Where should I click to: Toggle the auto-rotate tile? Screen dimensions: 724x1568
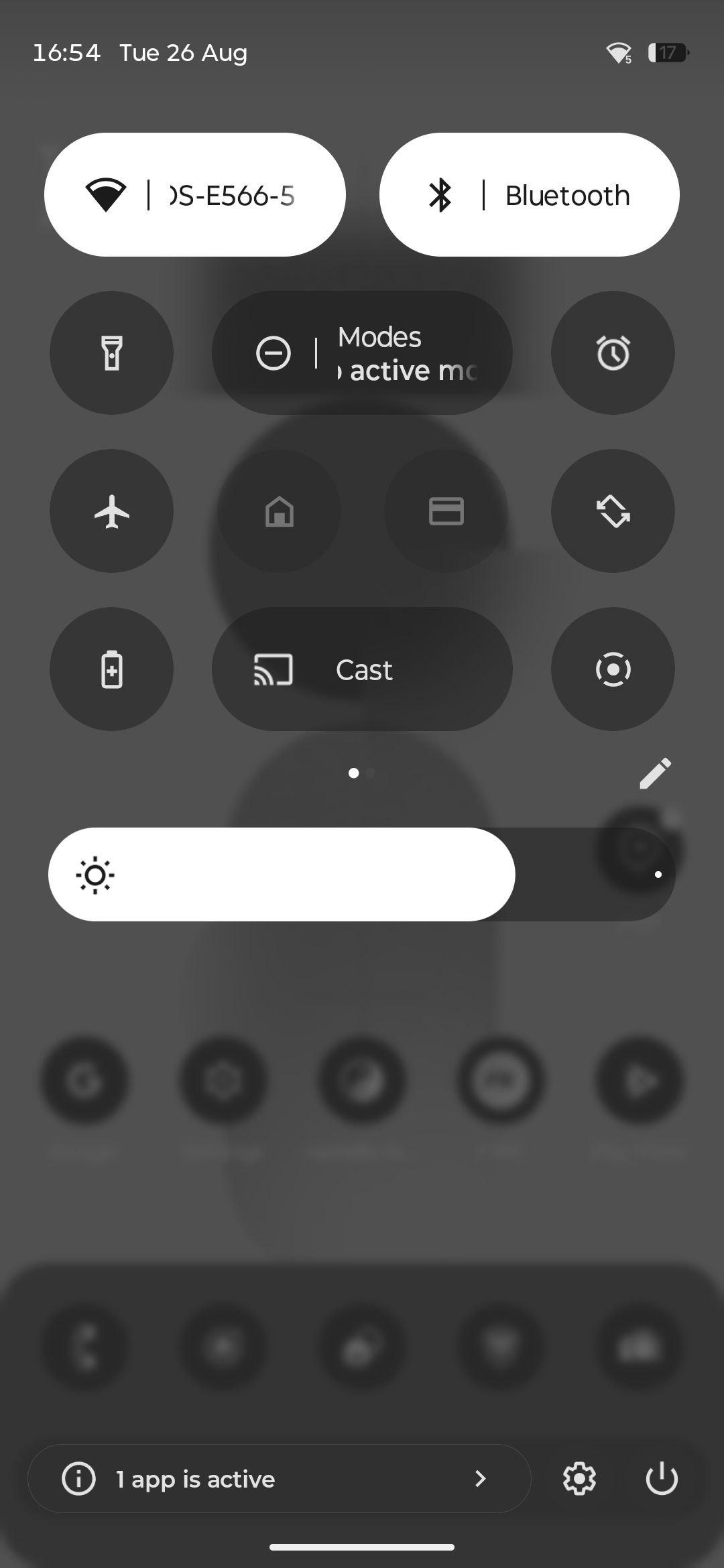[x=613, y=511]
